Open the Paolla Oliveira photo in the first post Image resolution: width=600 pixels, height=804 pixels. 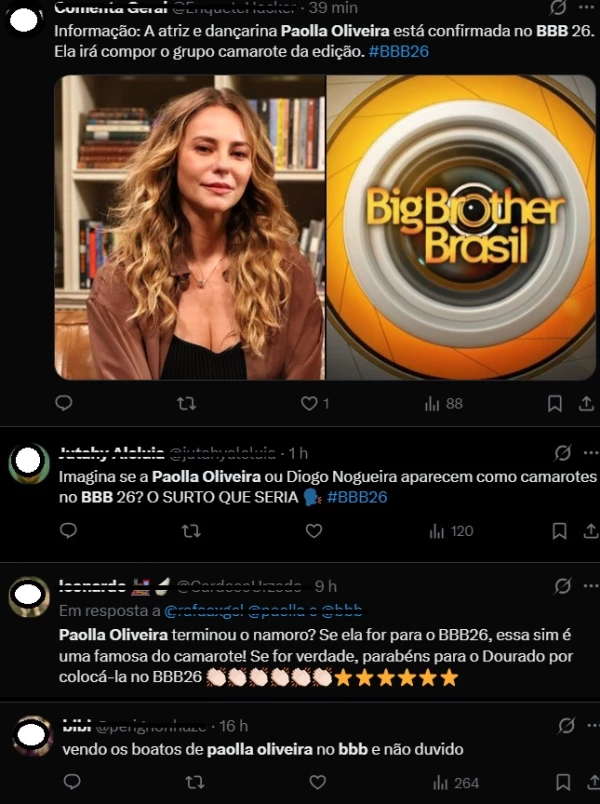pos(190,227)
